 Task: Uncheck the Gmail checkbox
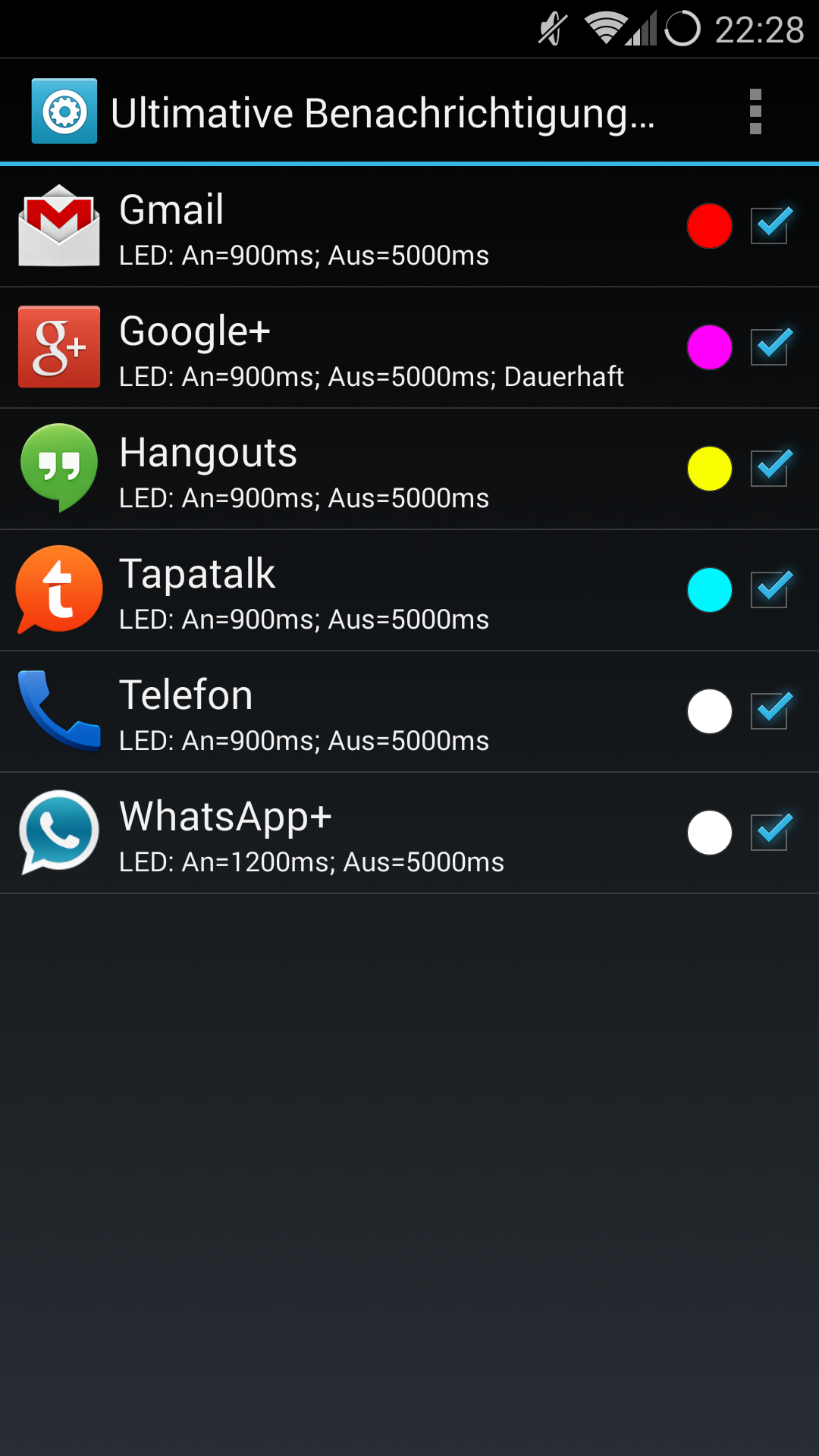coord(770,226)
